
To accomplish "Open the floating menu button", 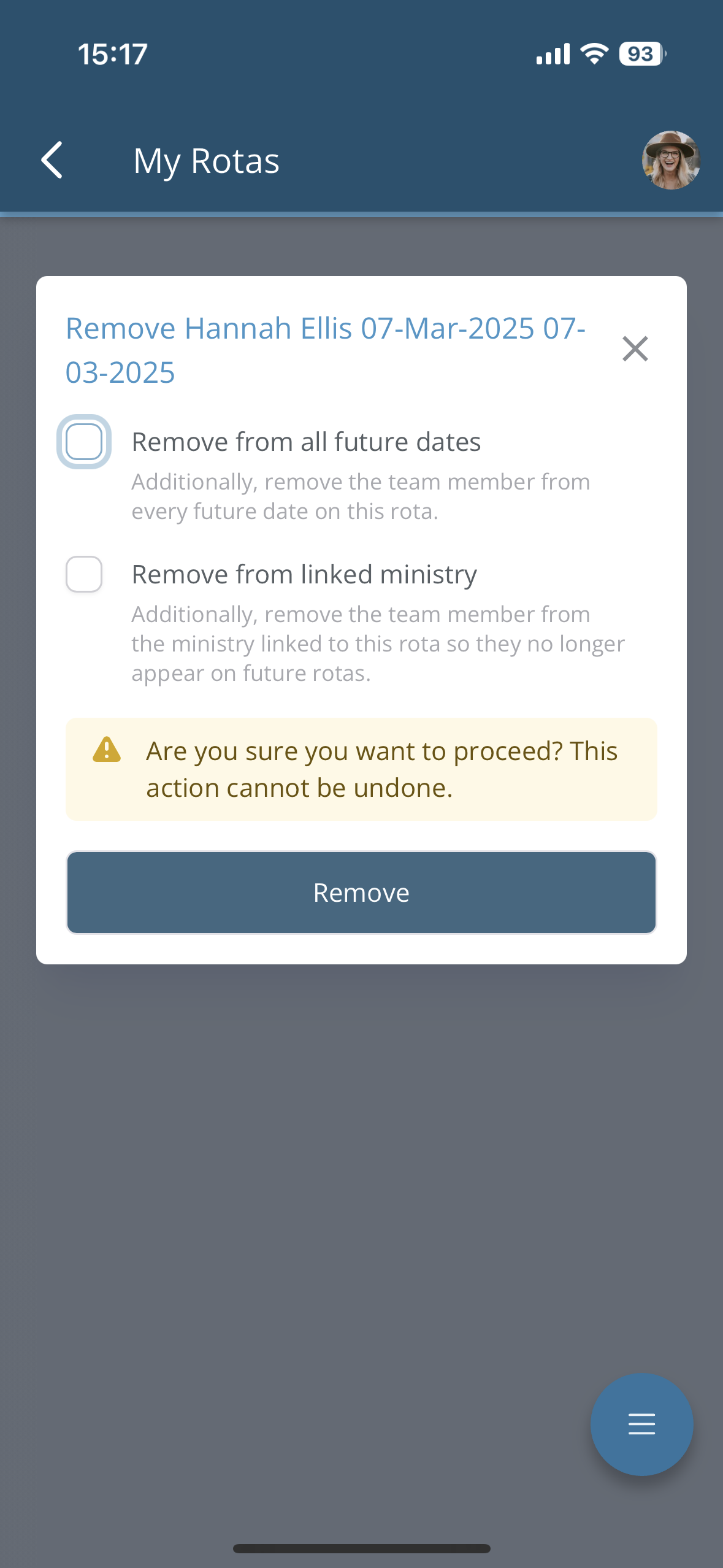I will [641, 1424].
